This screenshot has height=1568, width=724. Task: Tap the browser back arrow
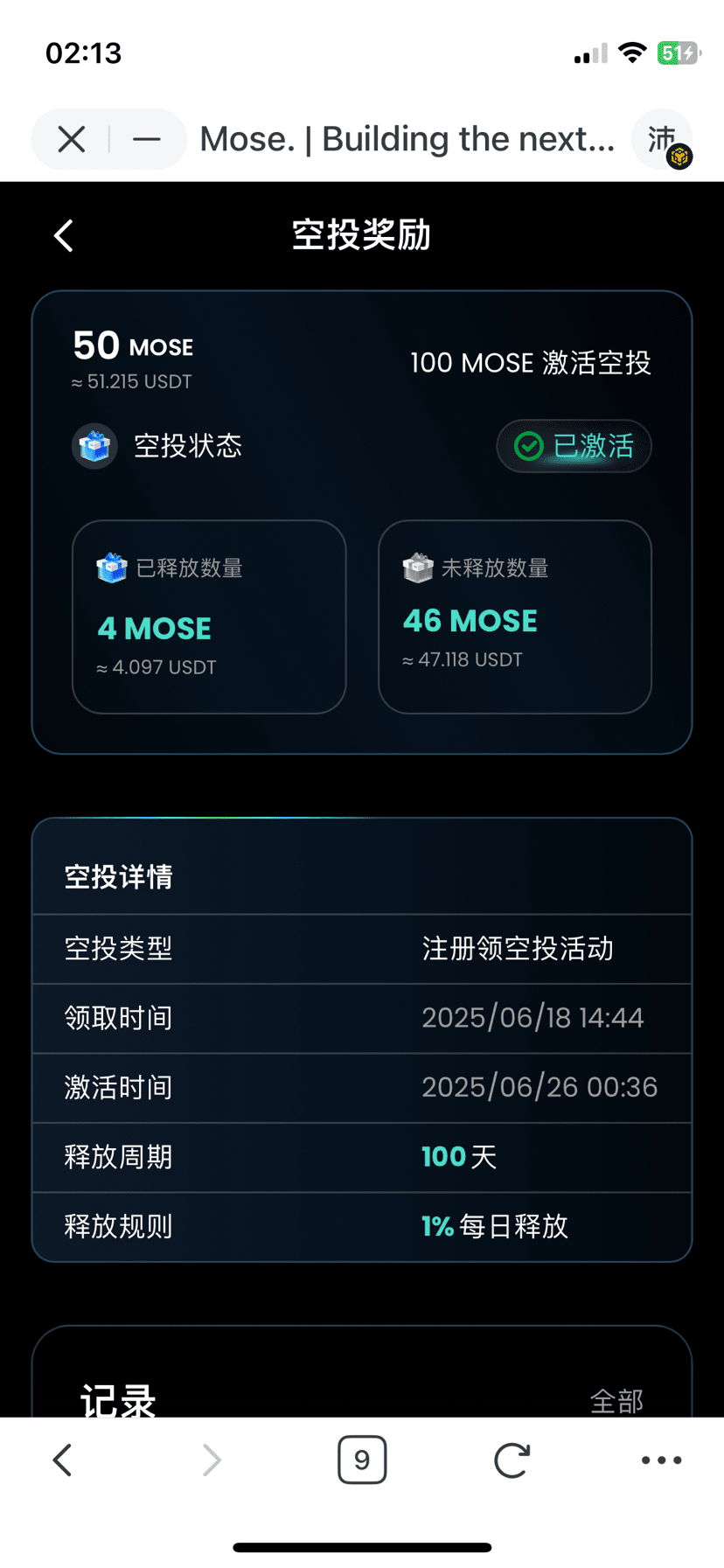[x=62, y=1460]
